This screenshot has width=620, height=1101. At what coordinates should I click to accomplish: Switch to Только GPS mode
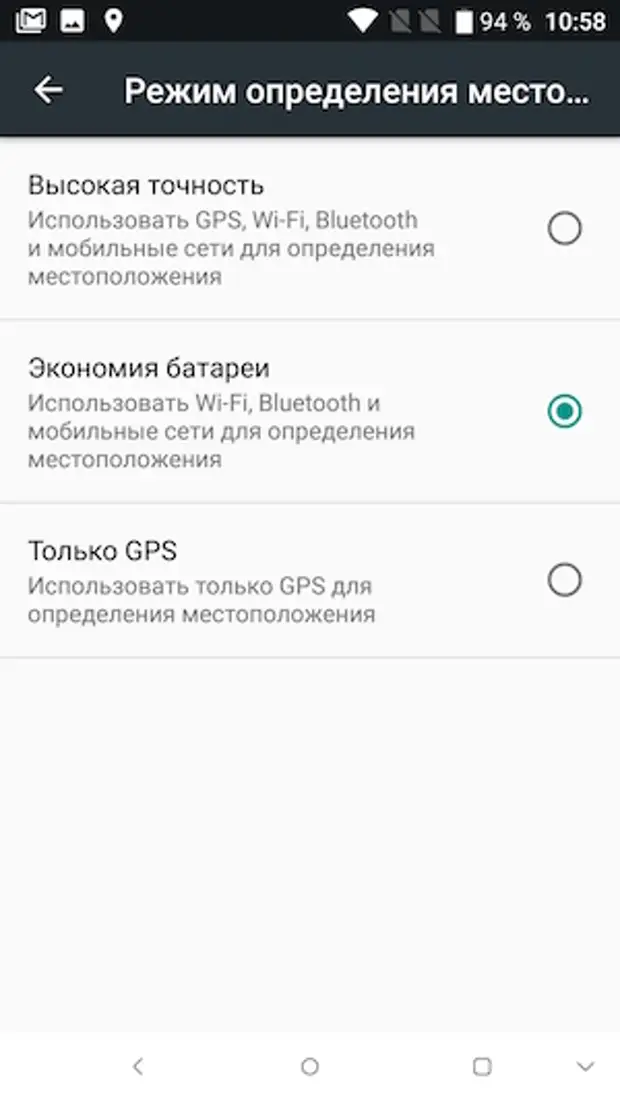click(x=564, y=580)
